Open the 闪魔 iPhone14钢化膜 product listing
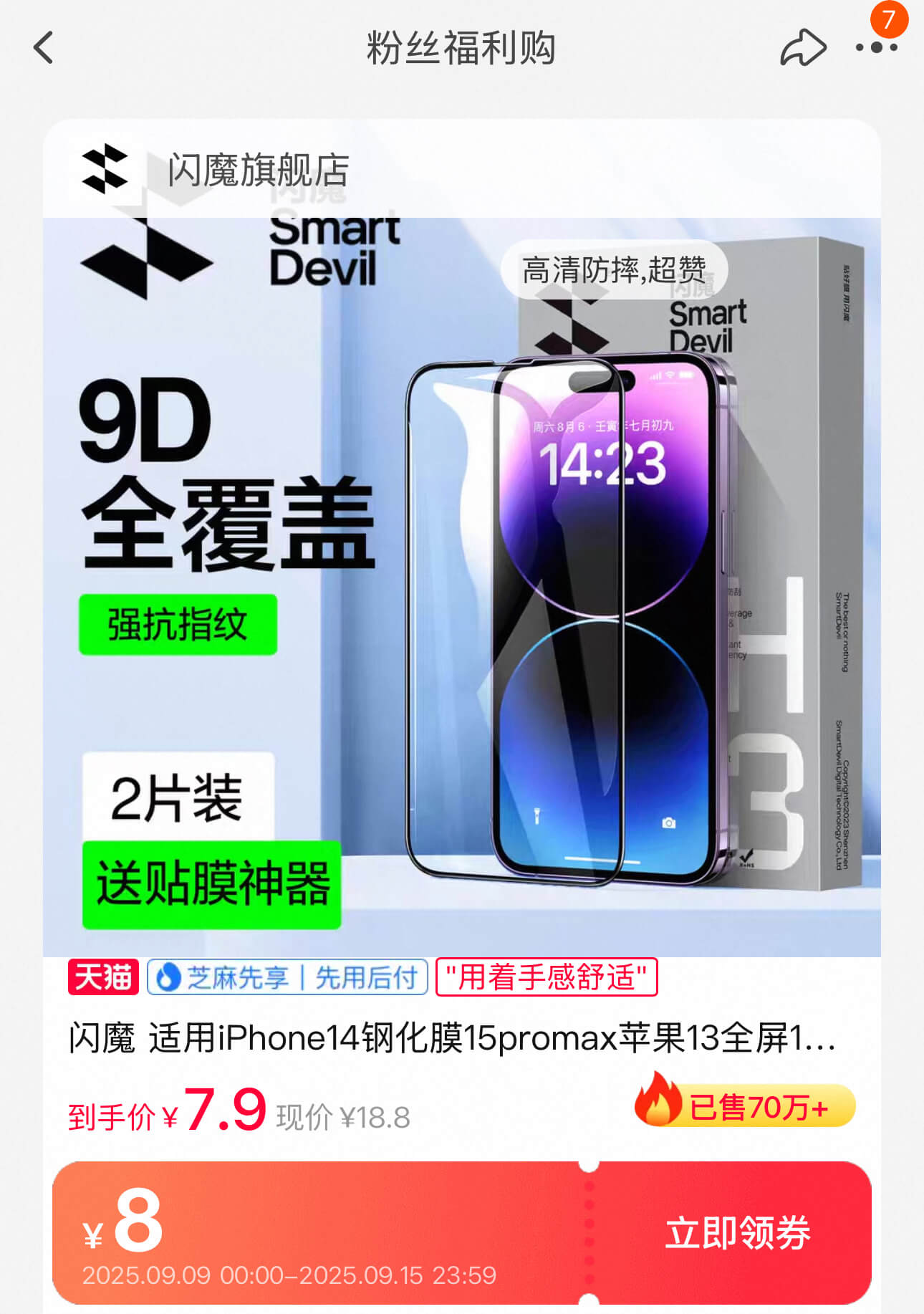 451,1037
